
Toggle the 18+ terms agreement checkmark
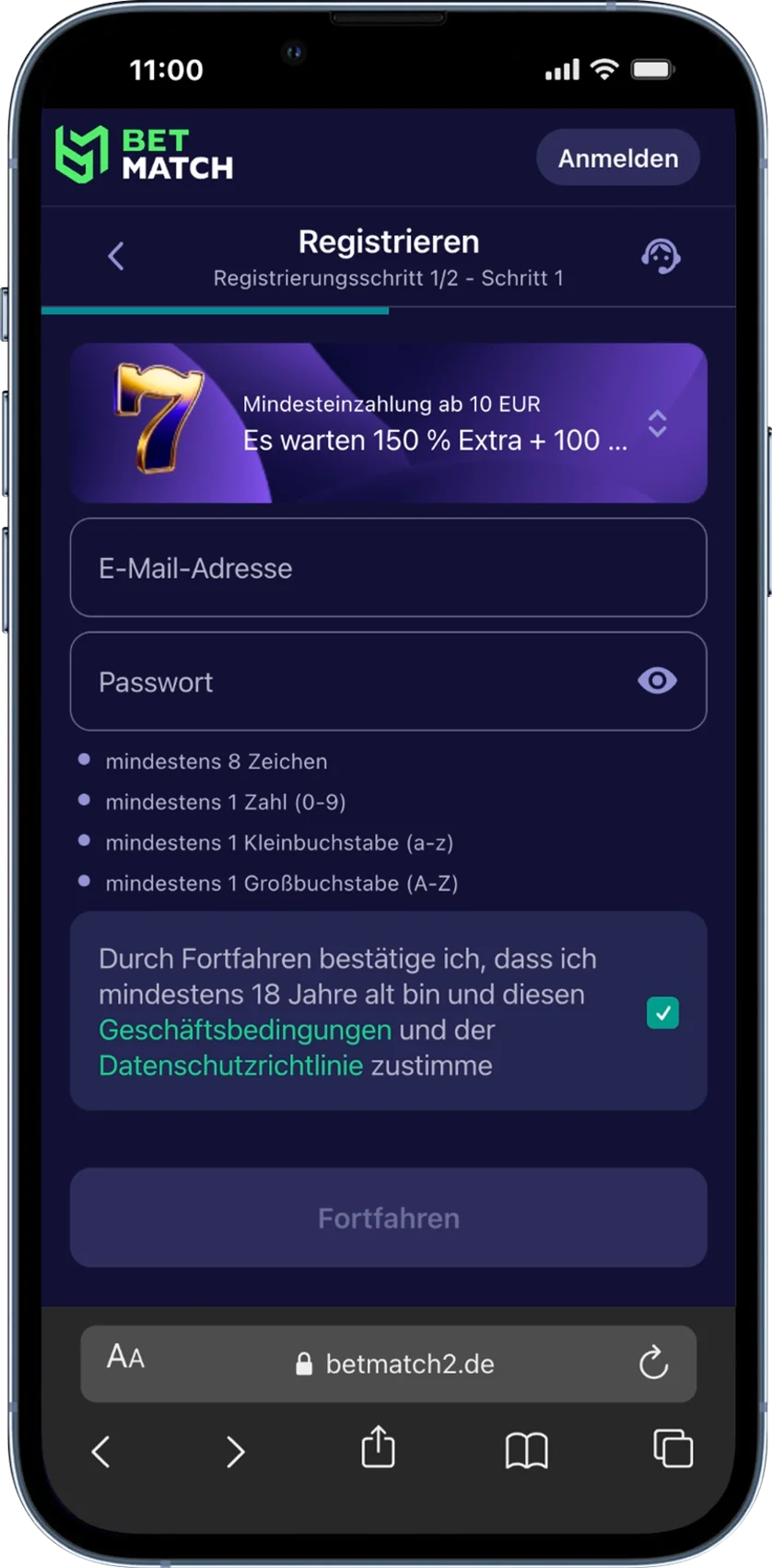pos(662,1012)
